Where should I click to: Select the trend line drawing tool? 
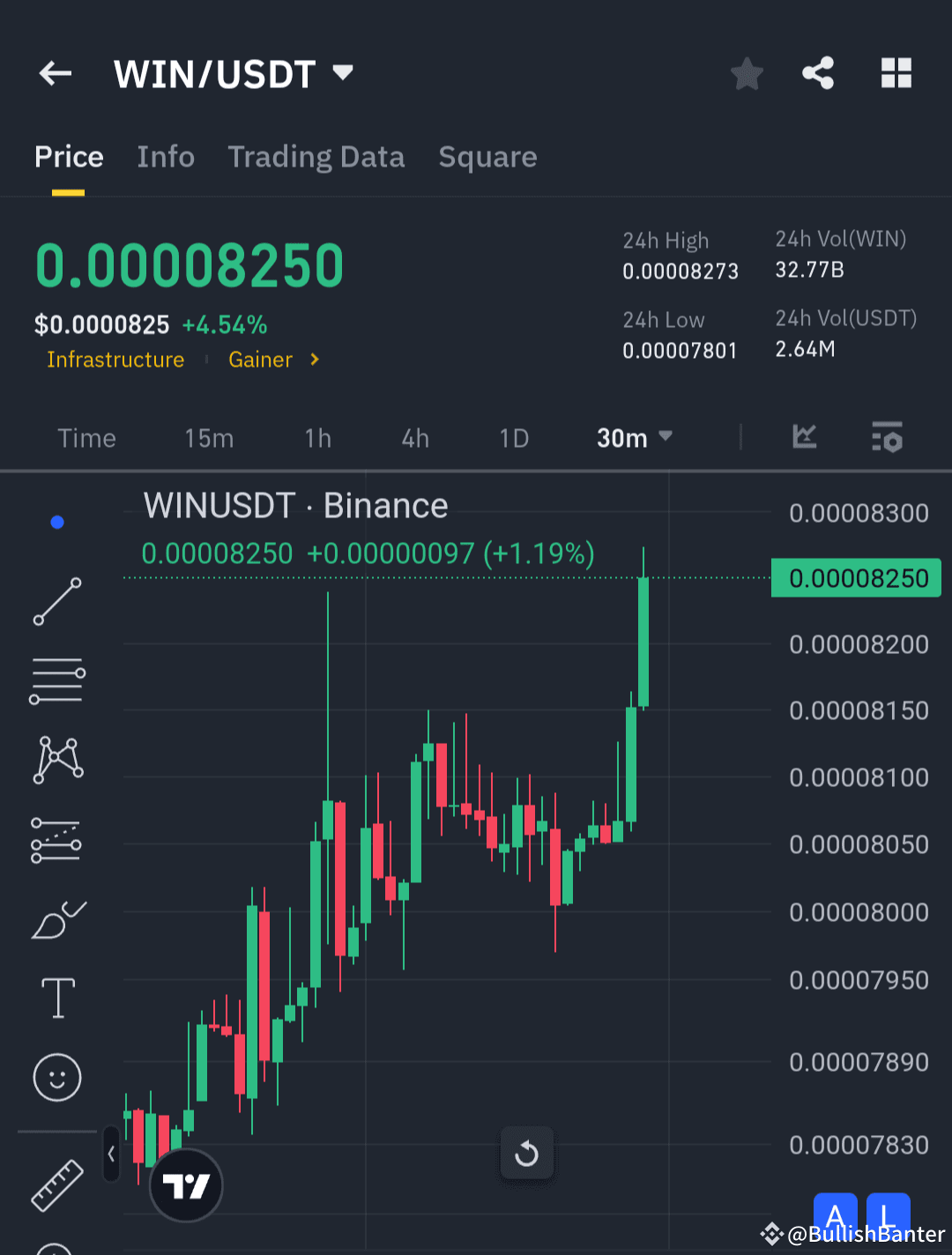56,602
